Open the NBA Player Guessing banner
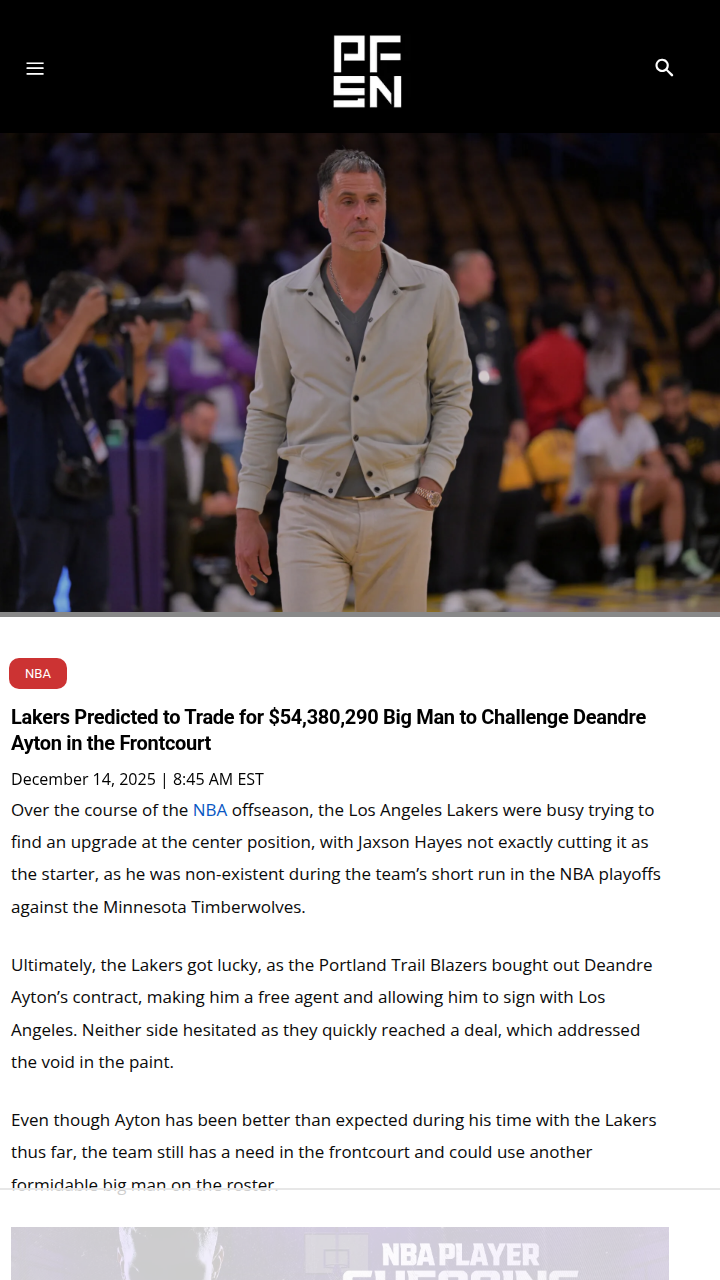The width and height of the screenshot is (720, 1280). click(340, 1253)
